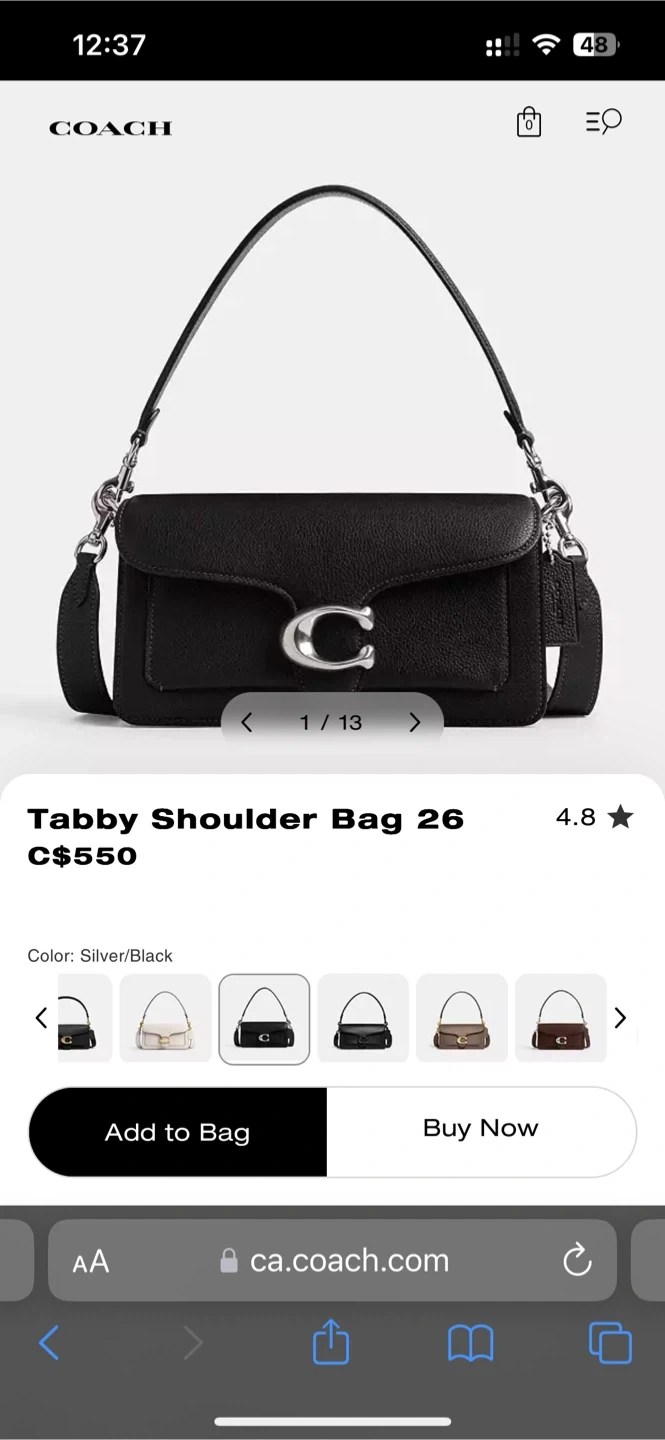Viewport: 665px width, 1440px height.
Task: Go back to the previous page in Safari
Action: click(48, 1343)
